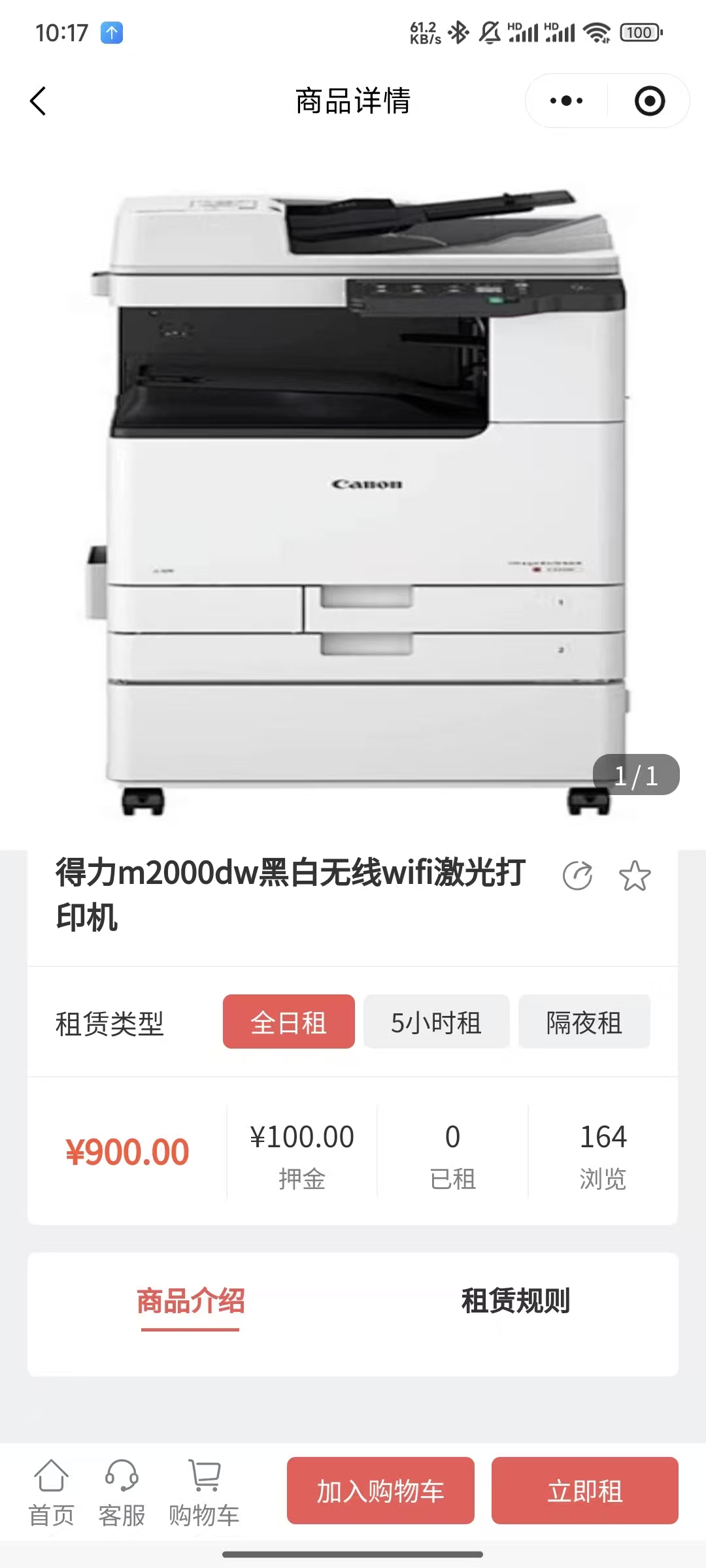This screenshot has width=706, height=1568.
Task: Close the mini program with the circle button
Action: [x=649, y=101]
